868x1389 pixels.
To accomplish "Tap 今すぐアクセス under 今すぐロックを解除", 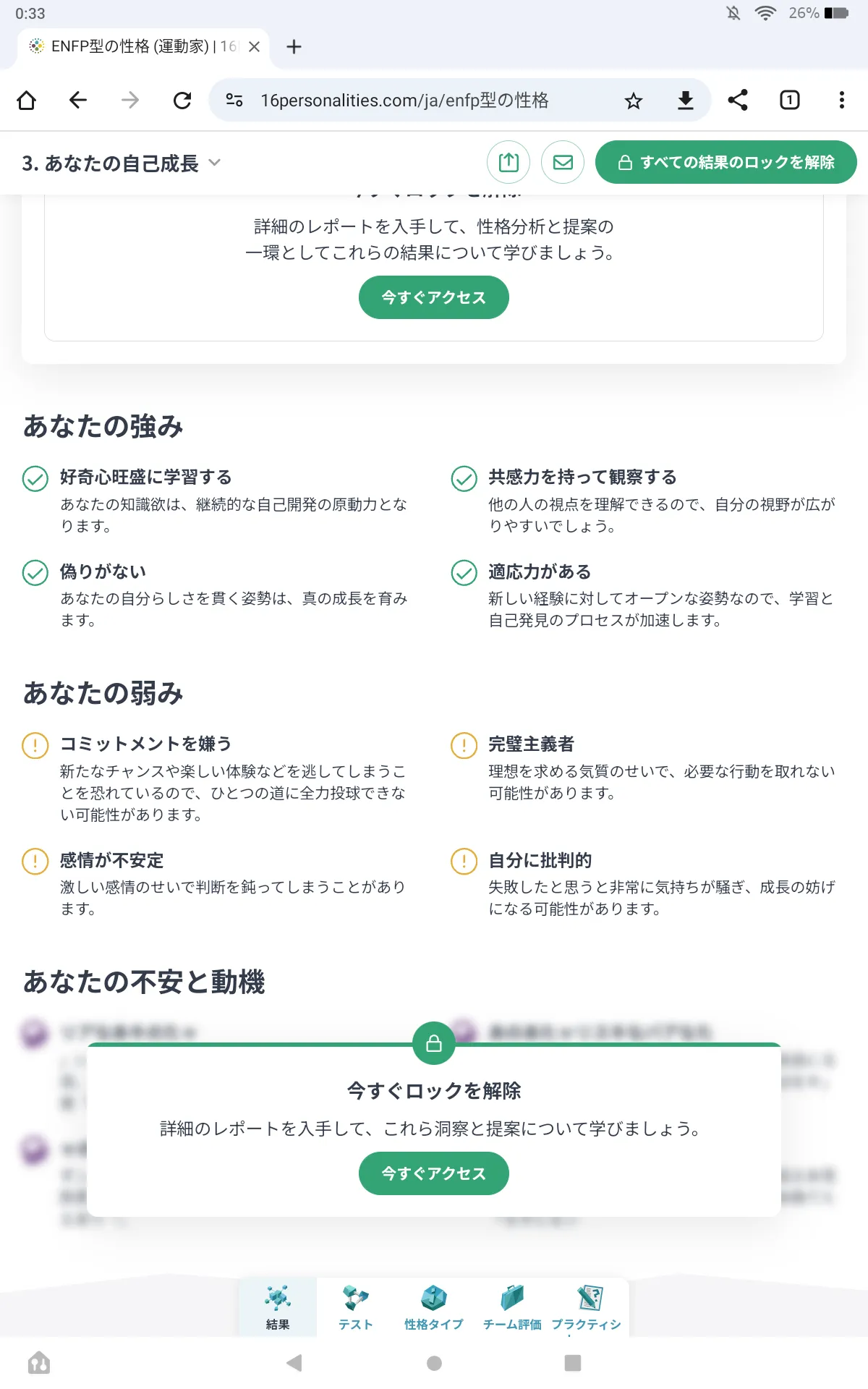I will pos(434,1173).
